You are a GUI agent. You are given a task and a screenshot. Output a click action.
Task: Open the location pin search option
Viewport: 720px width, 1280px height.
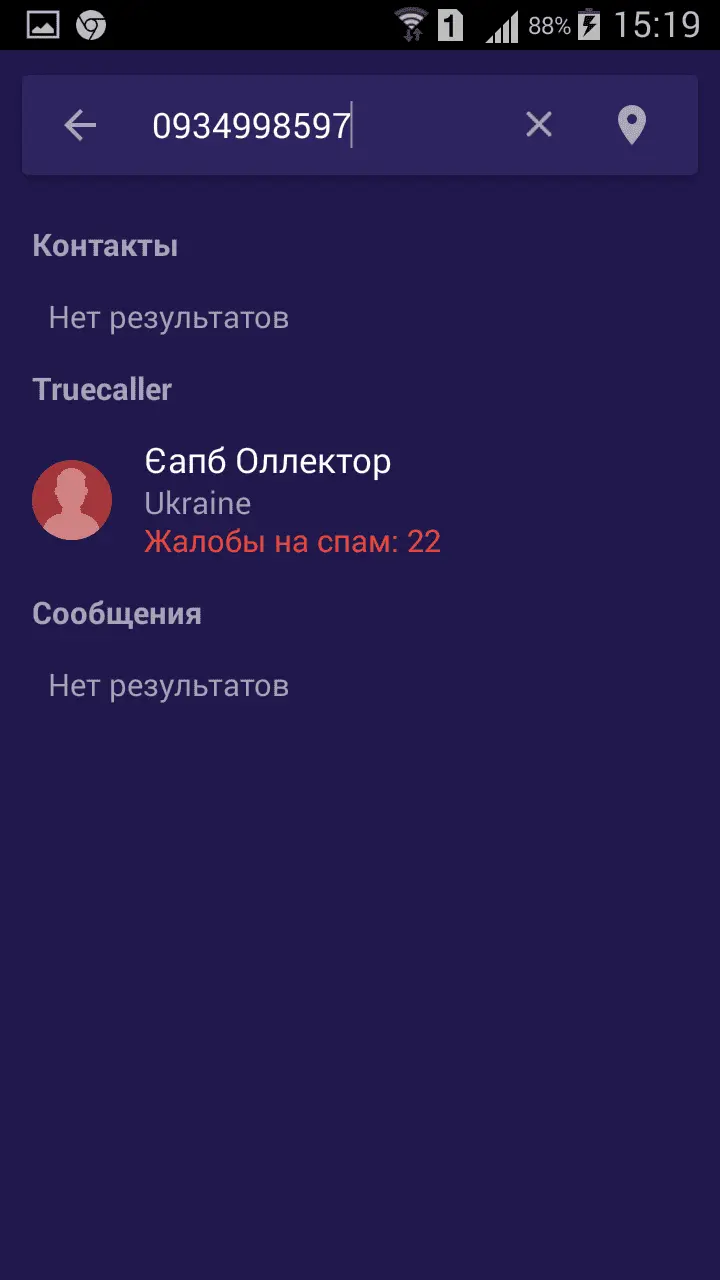click(x=631, y=125)
